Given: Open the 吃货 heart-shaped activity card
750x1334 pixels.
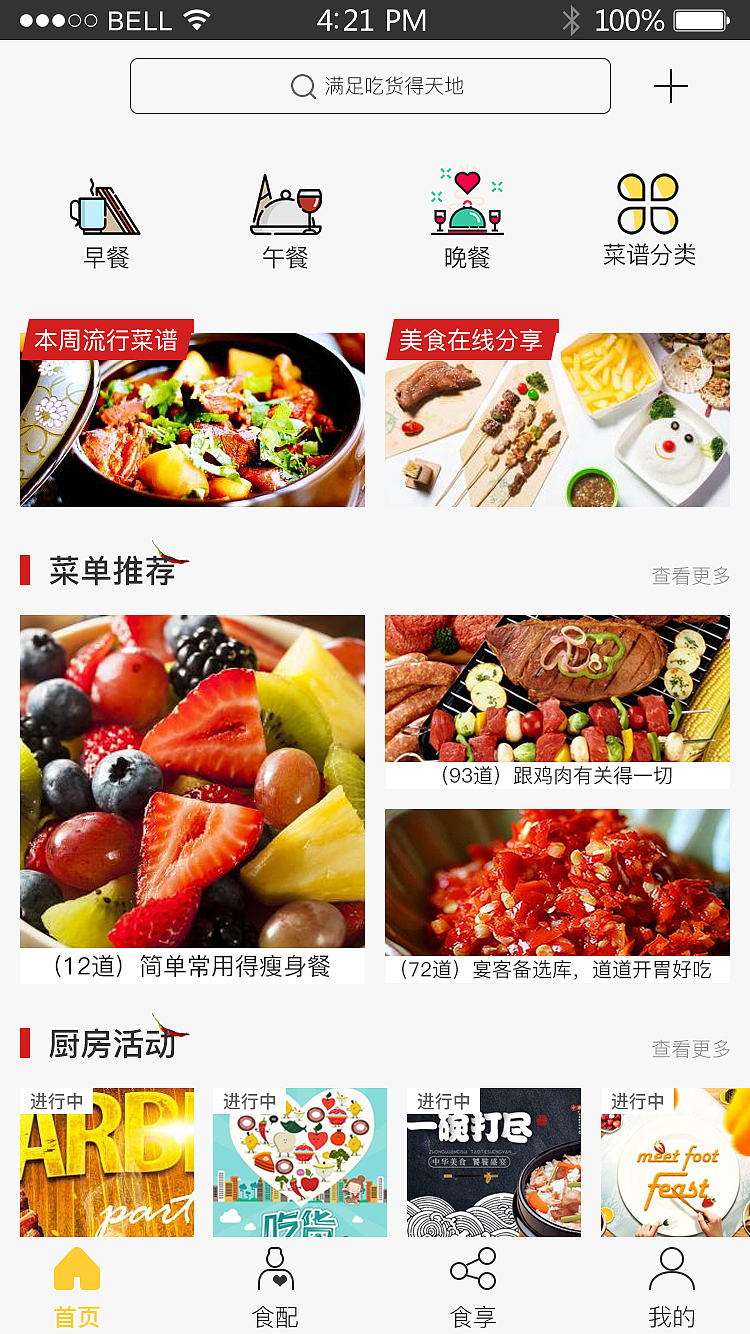Looking at the screenshot, I should click(x=300, y=1162).
